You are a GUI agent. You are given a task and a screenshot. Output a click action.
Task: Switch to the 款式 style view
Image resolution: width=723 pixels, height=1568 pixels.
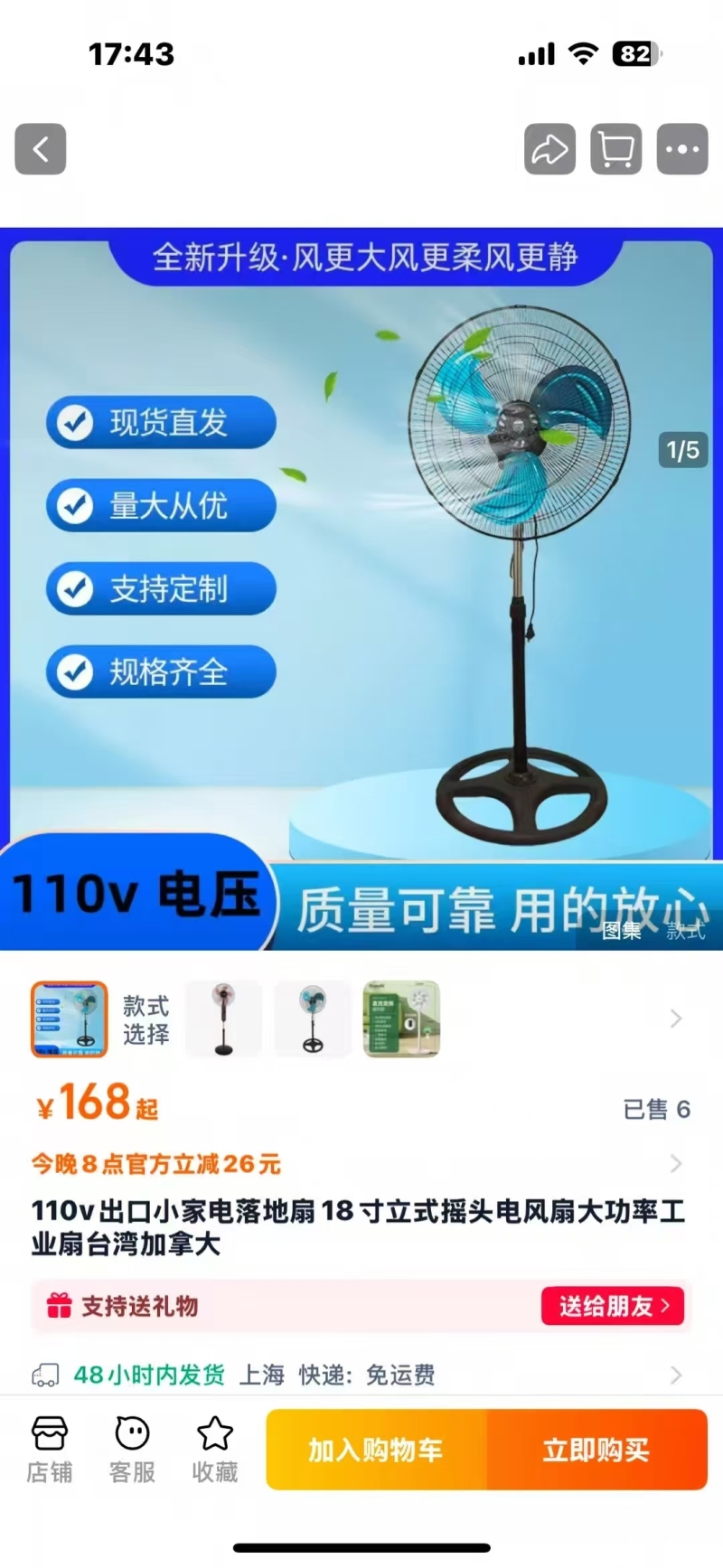tap(685, 930)
